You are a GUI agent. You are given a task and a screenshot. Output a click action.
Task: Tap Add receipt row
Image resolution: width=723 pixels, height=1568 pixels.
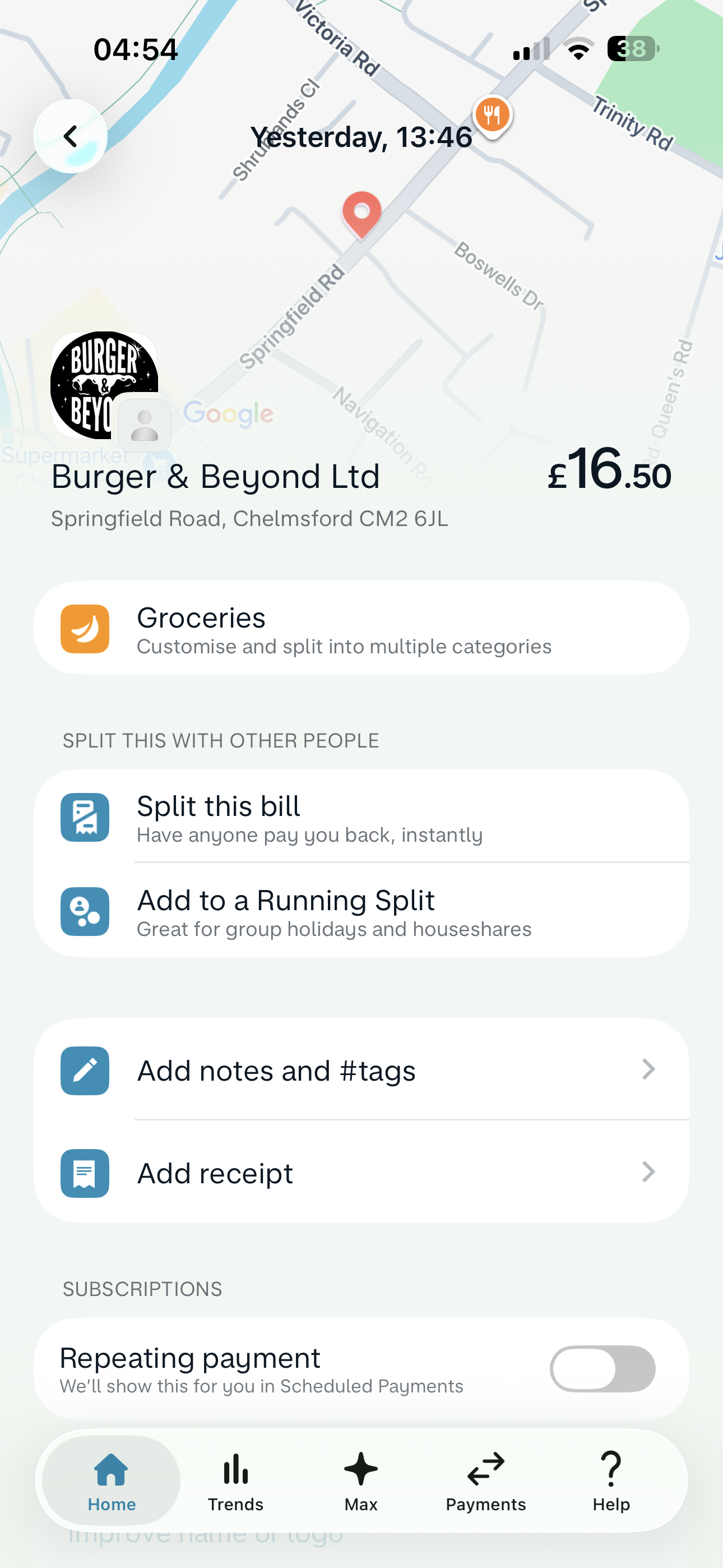(361, 1172)
